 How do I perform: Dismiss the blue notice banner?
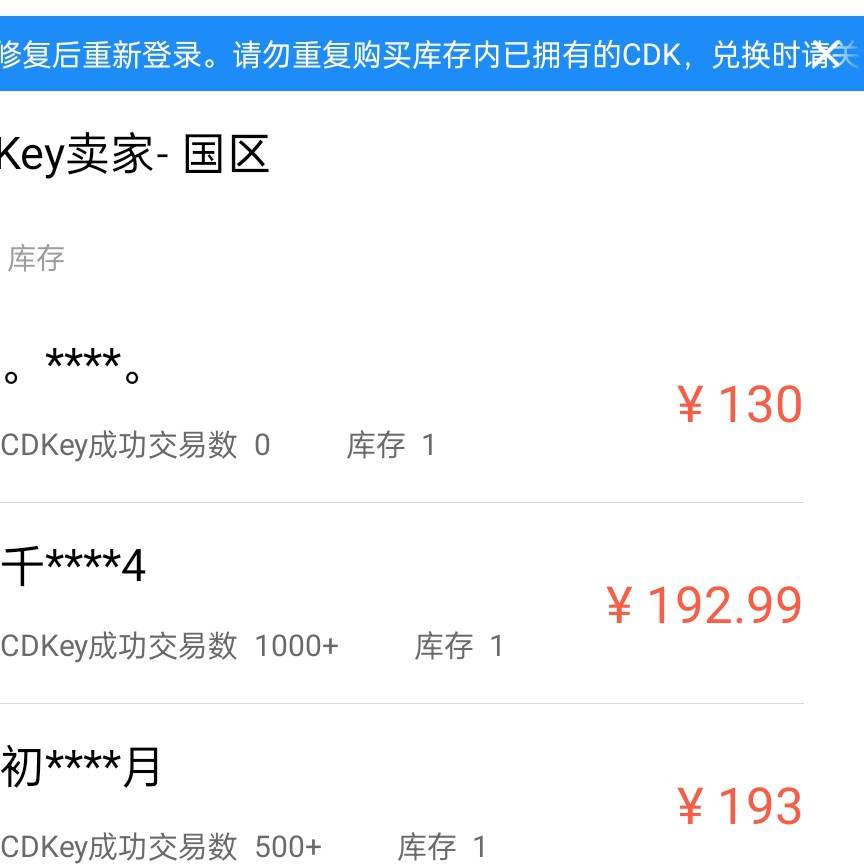(x=826, y=54)
